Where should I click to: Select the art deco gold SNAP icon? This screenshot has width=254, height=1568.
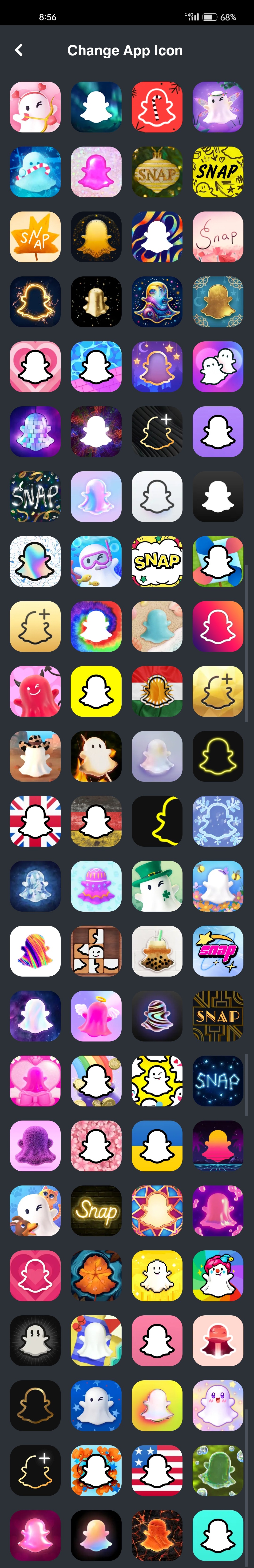click(218, 1016)
